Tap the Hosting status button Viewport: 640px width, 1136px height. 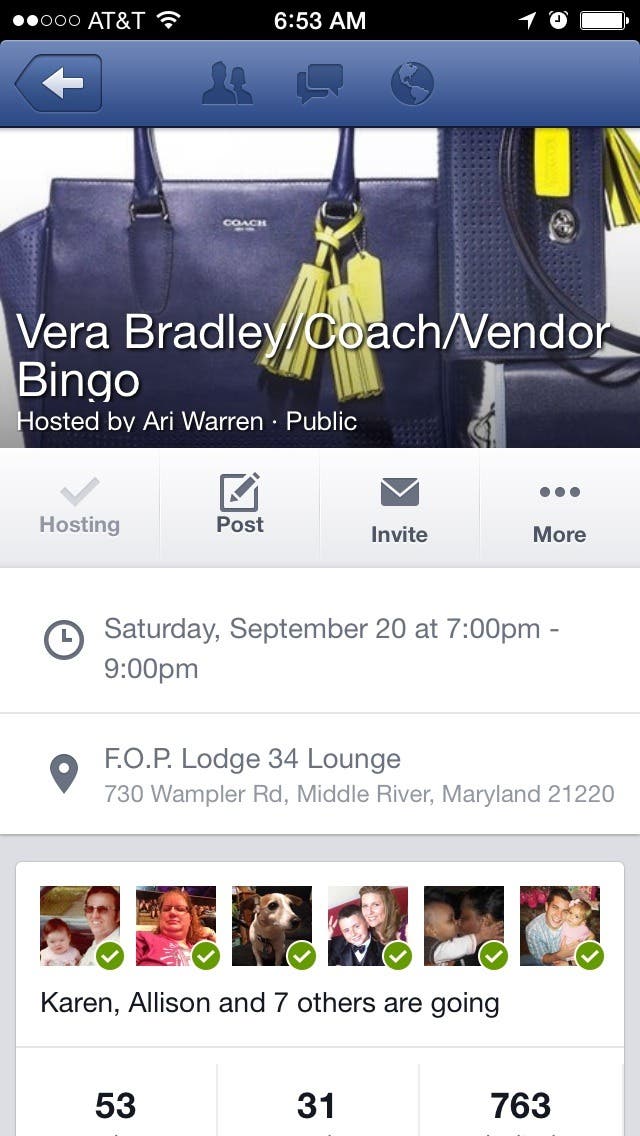coord(80,508)
